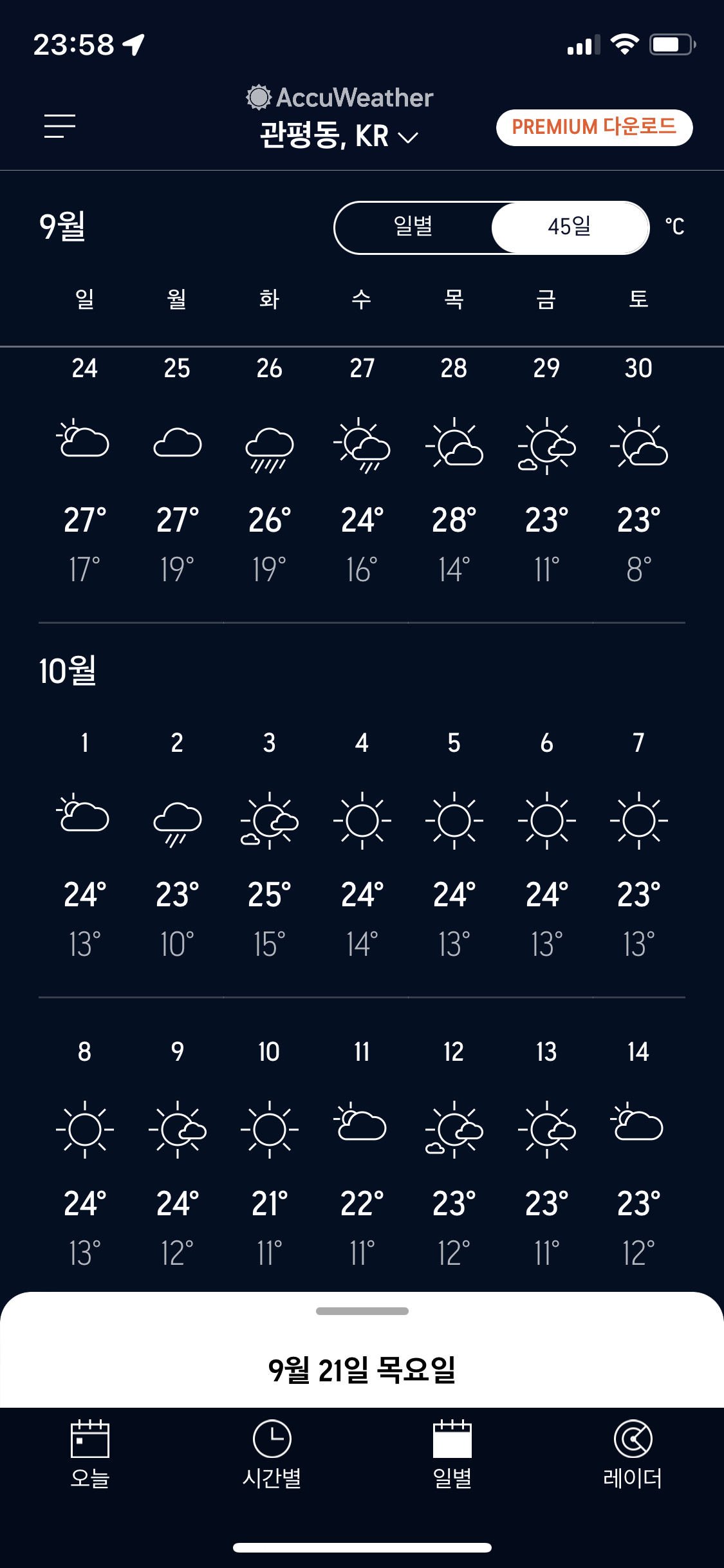The width and height of the screenshot is (724, 1568).
Task: Tap the PREMIUM 다운로드 button
Action: pyautogui.click(x=594, y=127)
